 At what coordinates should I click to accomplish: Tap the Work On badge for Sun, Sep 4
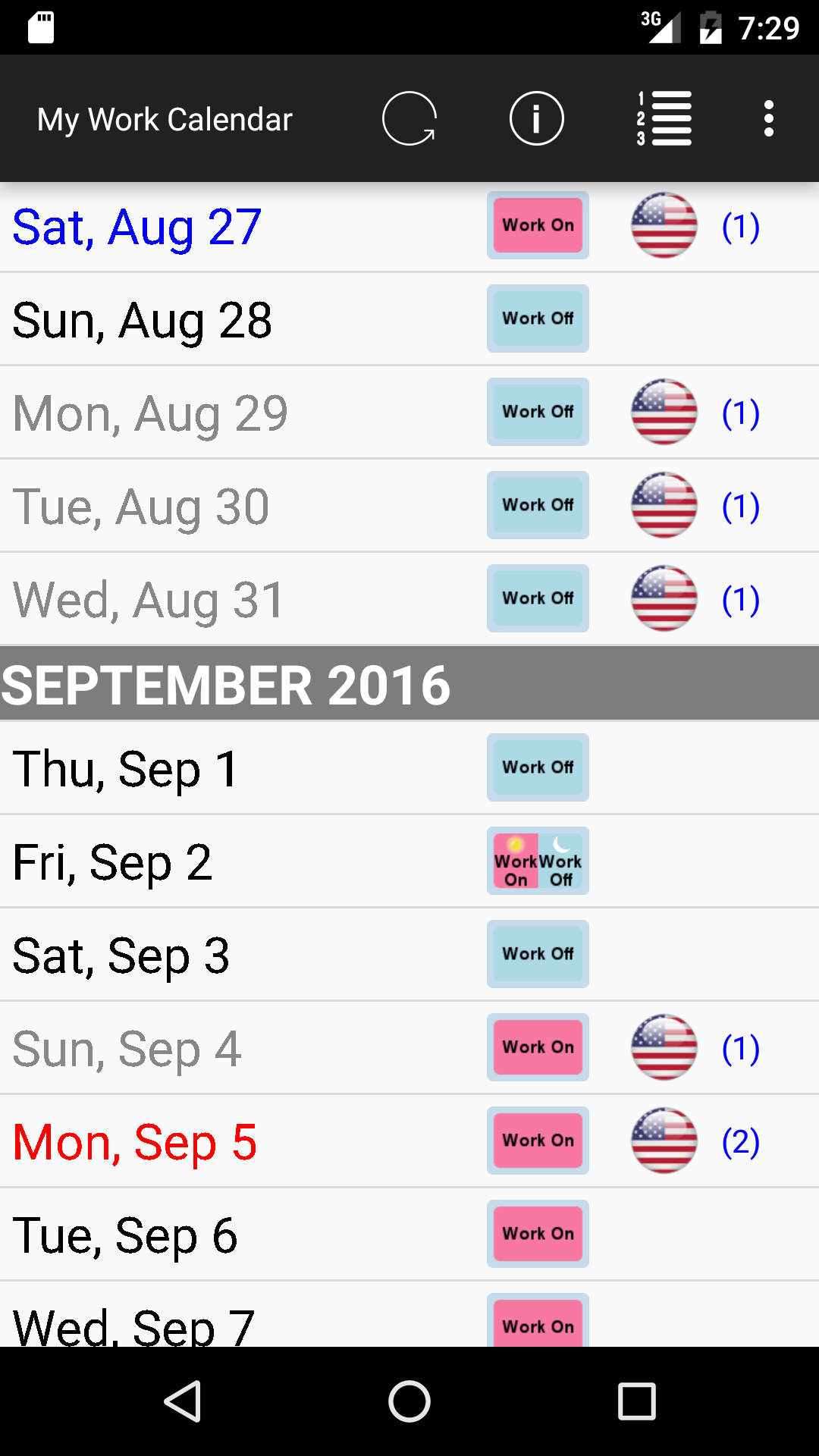pos(538,1047)
